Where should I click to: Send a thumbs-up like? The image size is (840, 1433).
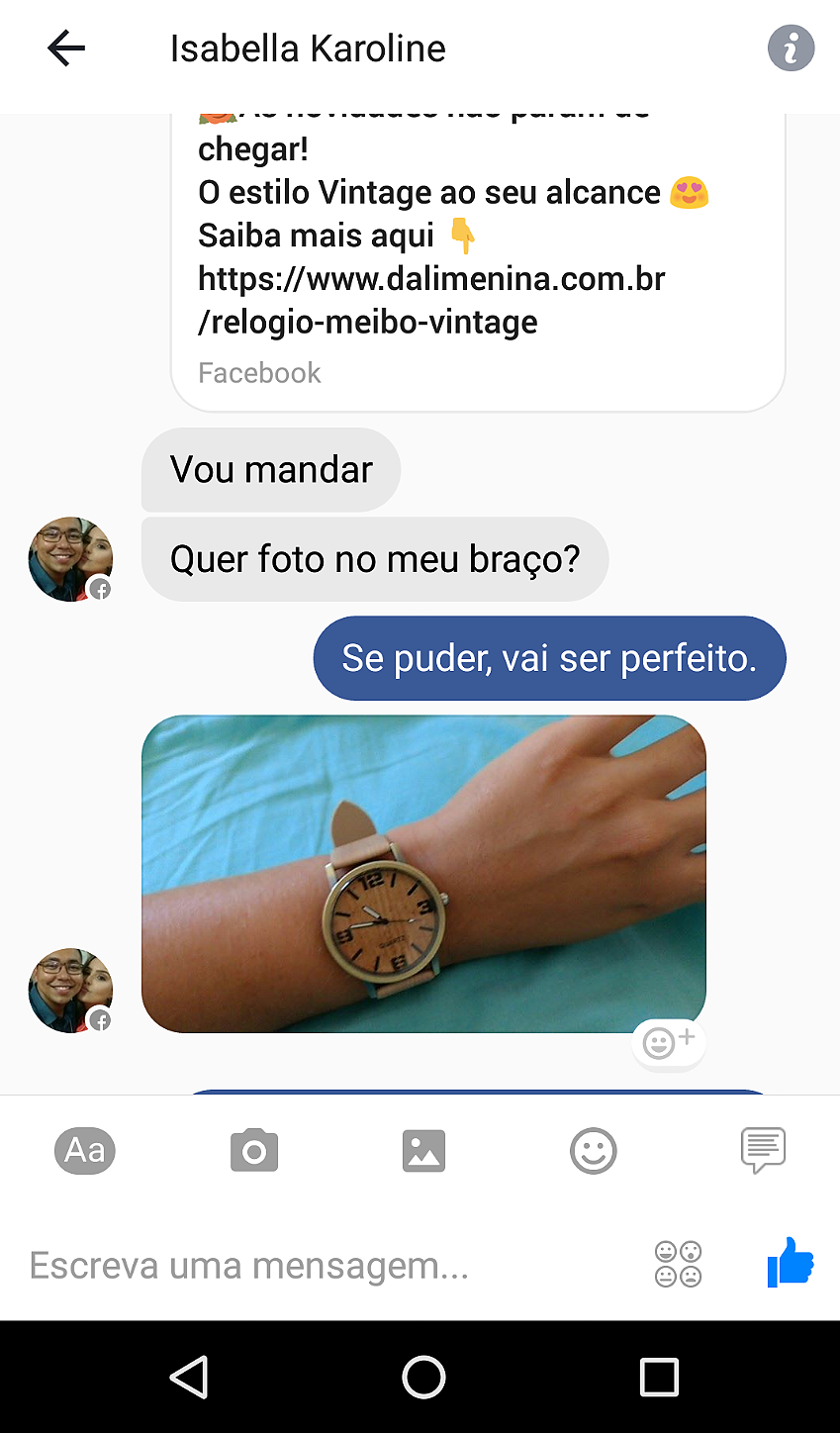[790, 1263]
